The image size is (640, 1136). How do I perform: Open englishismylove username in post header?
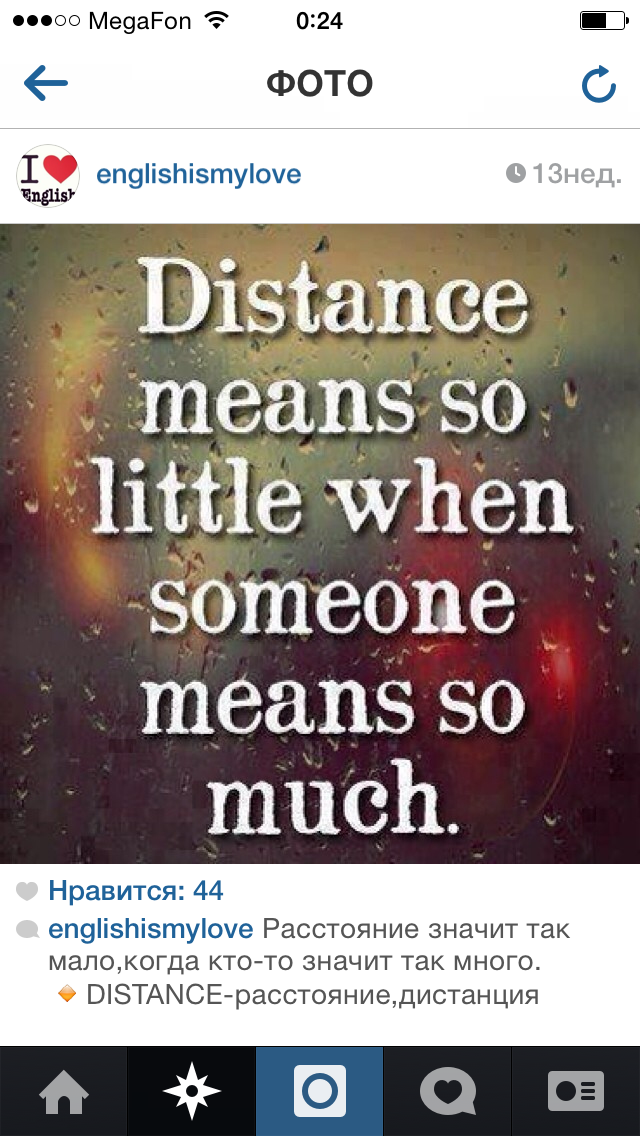198,175
